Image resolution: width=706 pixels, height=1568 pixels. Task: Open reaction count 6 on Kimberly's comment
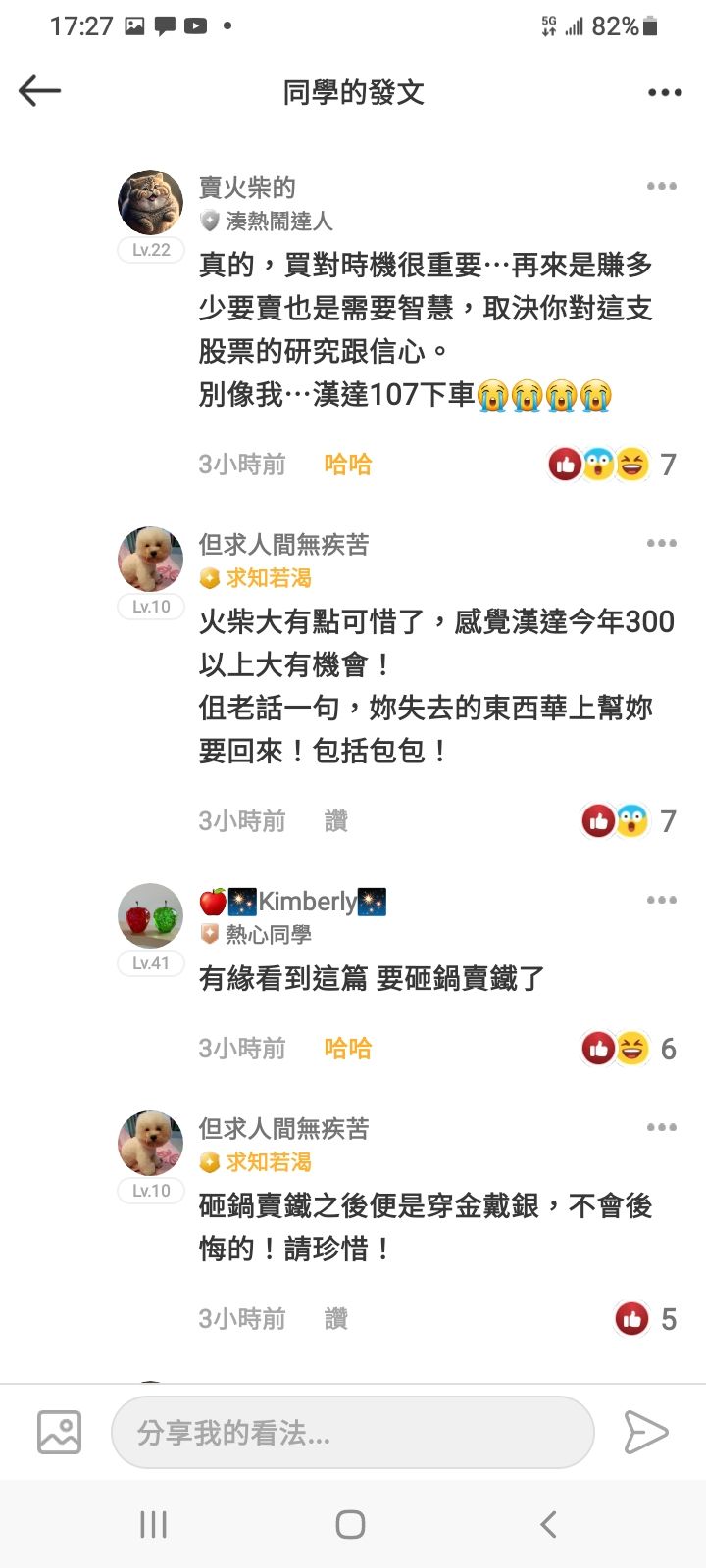tap(628, 1048)
